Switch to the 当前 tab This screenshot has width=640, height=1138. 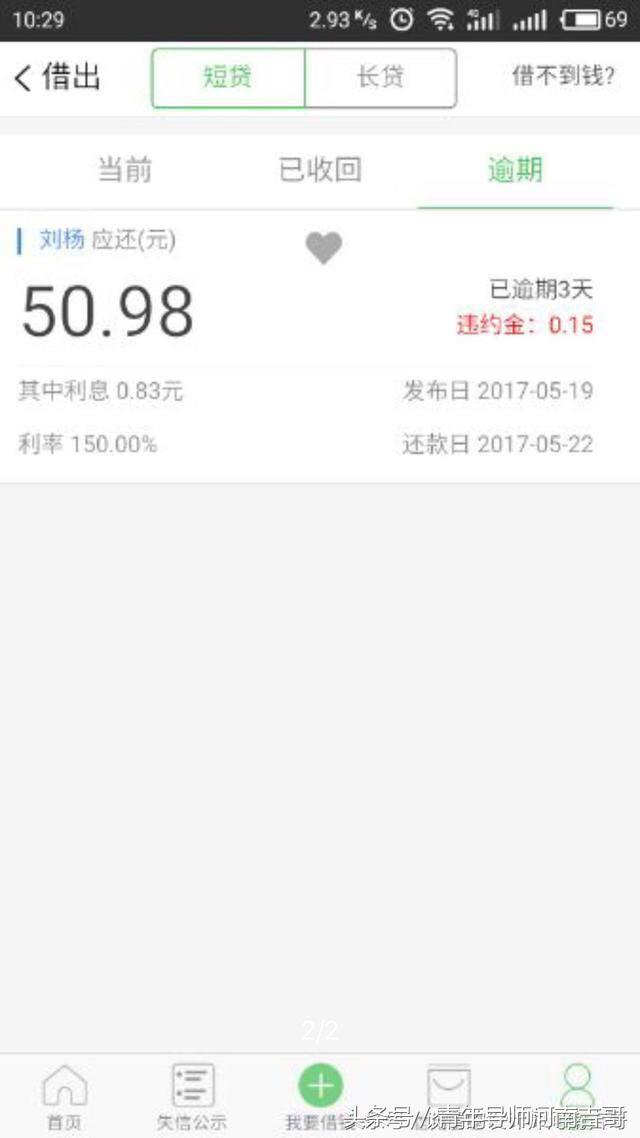click(125, 170)
